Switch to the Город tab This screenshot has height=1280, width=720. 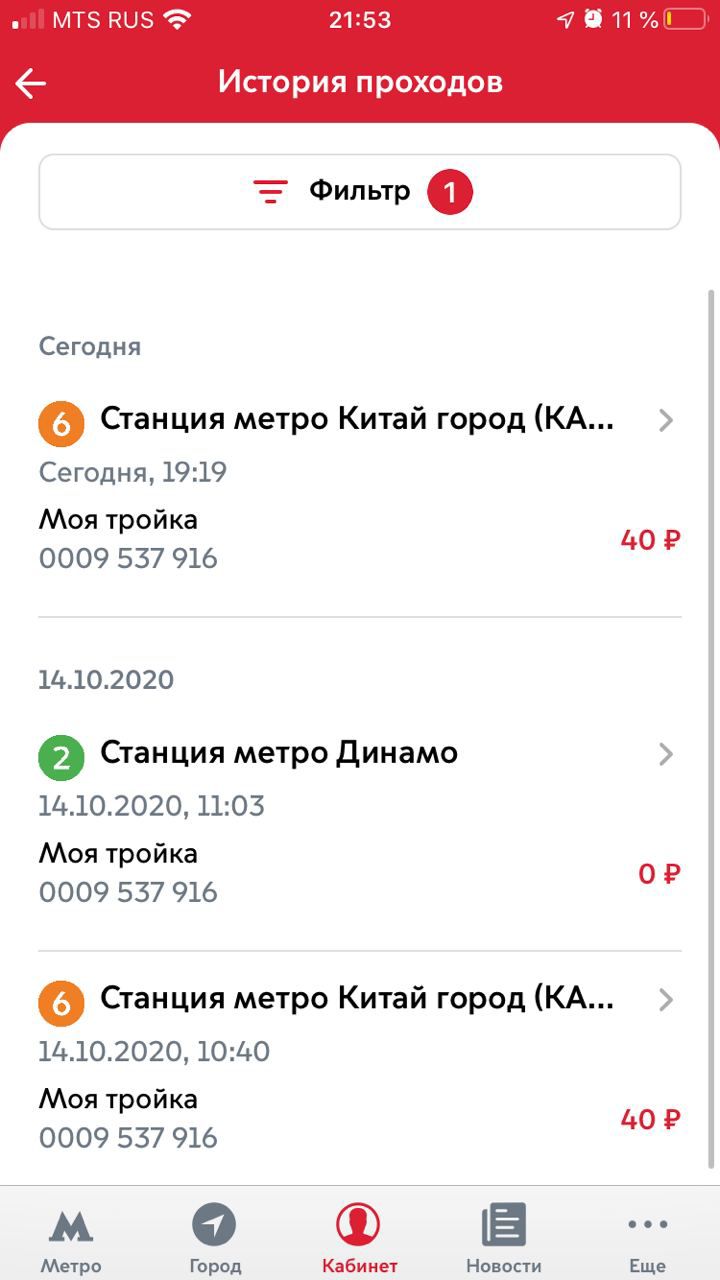pos(215,1238)
